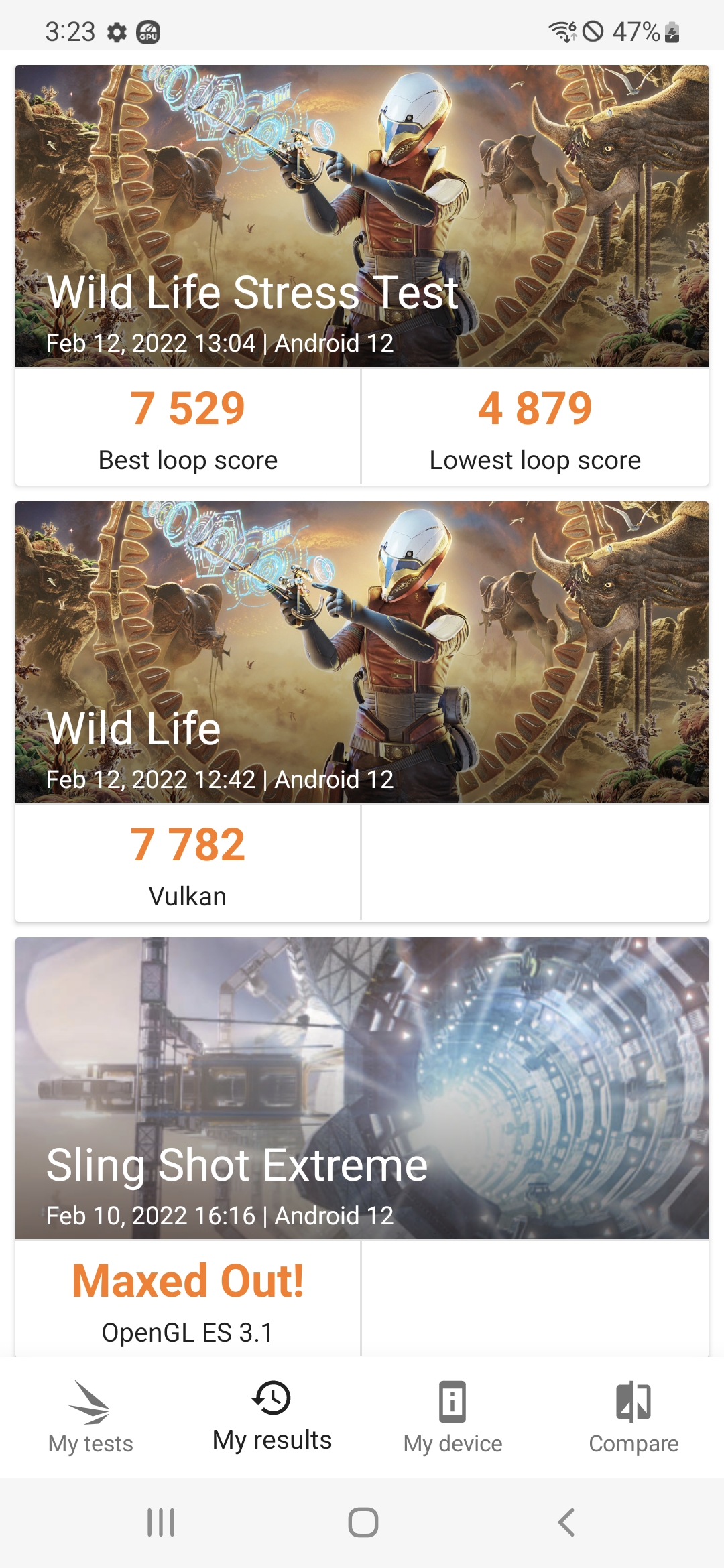Select the My results tab

pos(271,1417)
